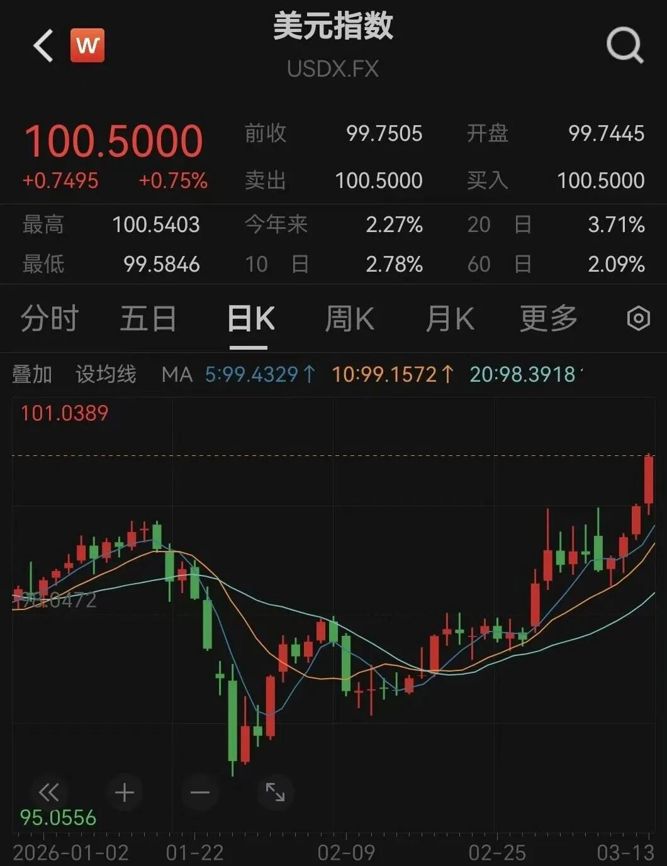Jump chart back with double-arrow icon
The width and height of the screenshot is (667, 866).
pyautogui.click(x=48, y=793)
